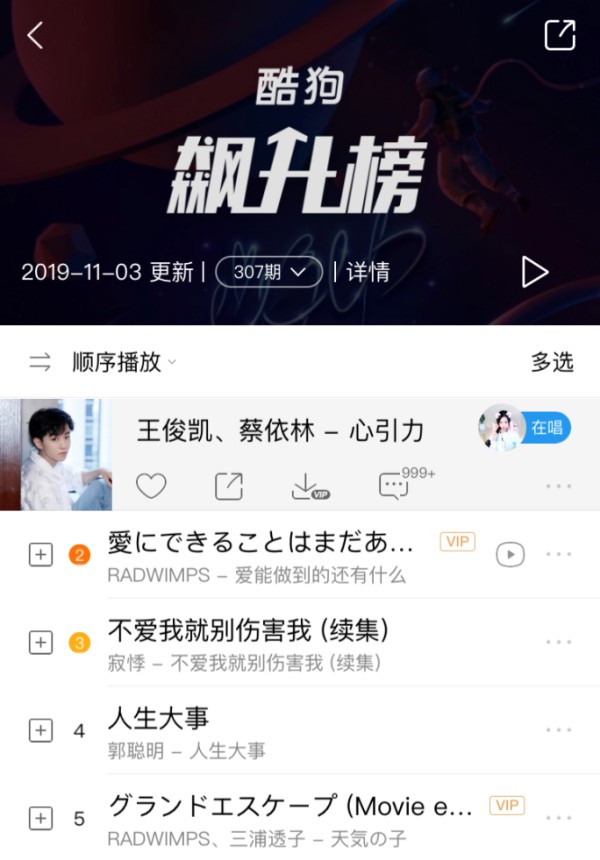The image size is (600, 860).
Task: Like the song 心引力
Action: coord(151,486)
